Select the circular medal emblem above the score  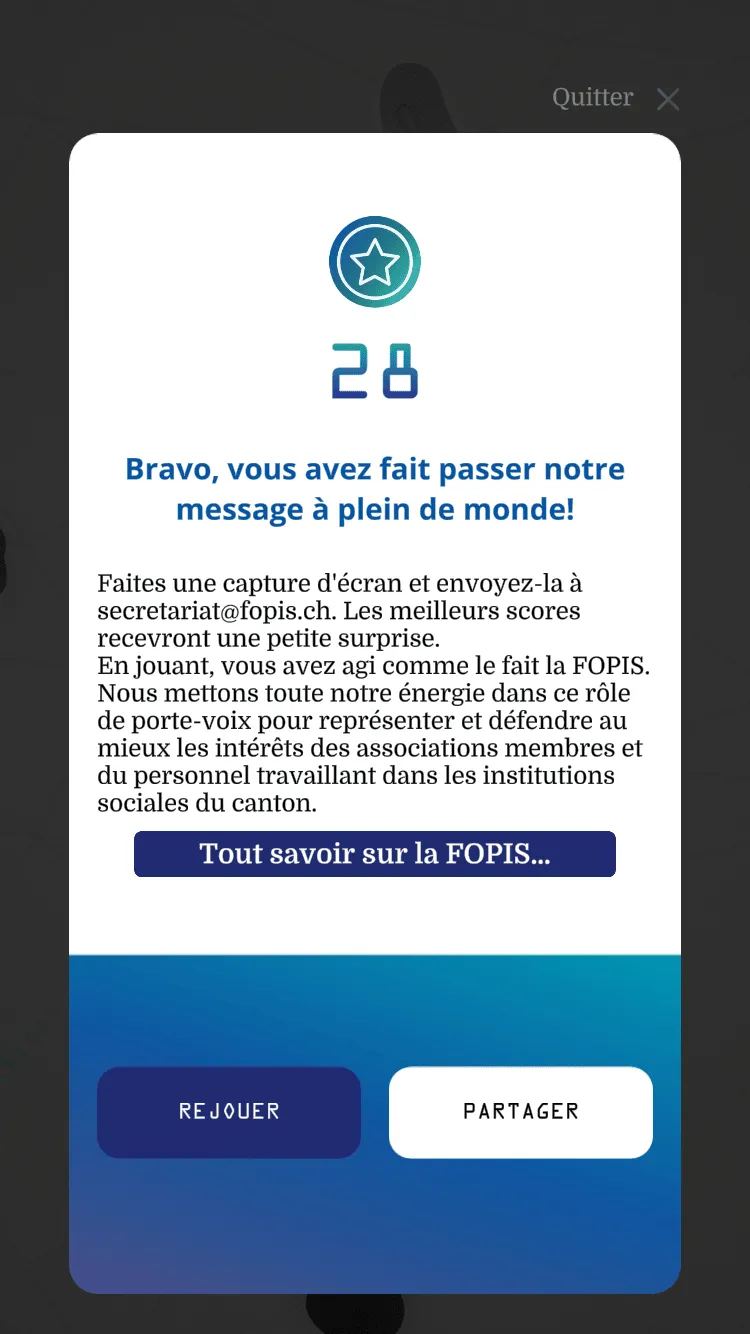click(x=375, y=260)
